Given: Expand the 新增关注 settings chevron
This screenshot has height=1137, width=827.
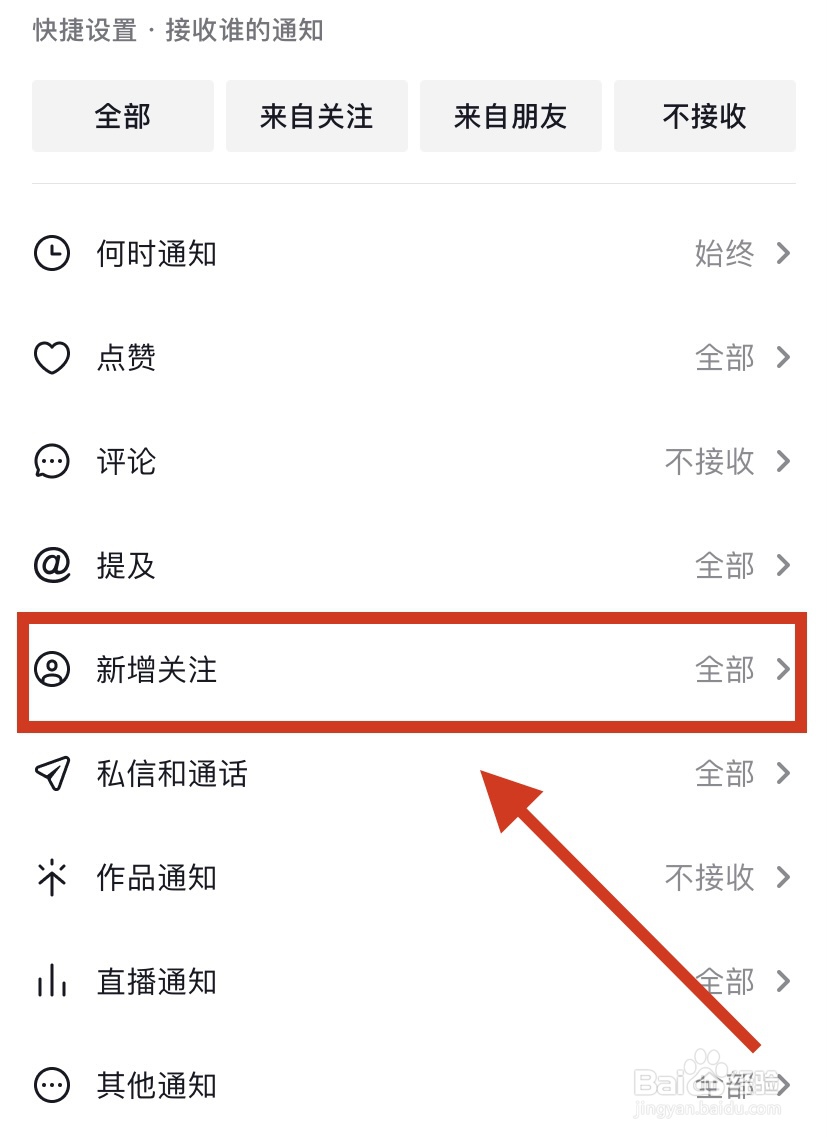Looking at the screenshot, I should coord(783,670).
